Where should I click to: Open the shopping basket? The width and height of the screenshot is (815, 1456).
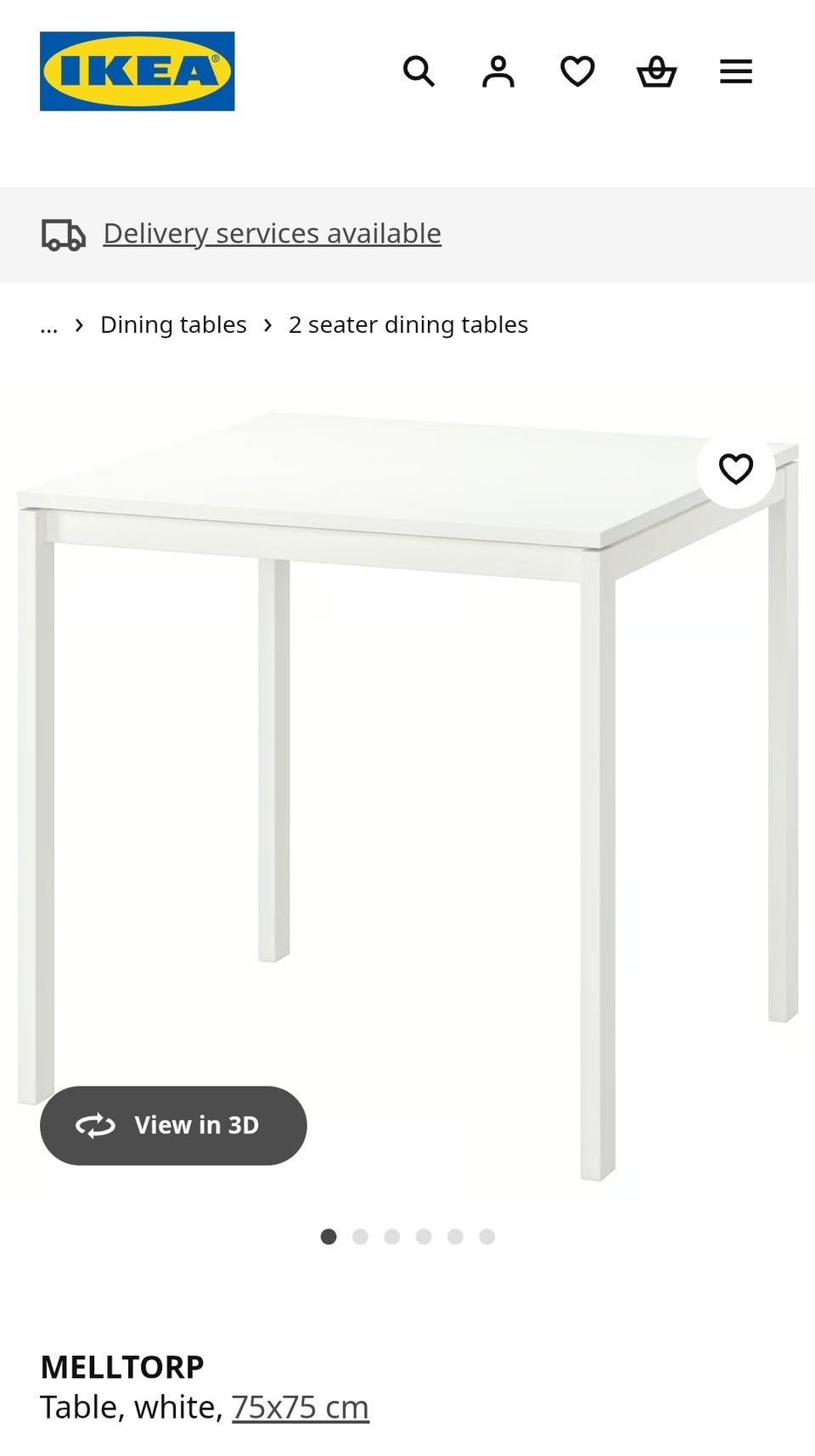coord(657,71)
